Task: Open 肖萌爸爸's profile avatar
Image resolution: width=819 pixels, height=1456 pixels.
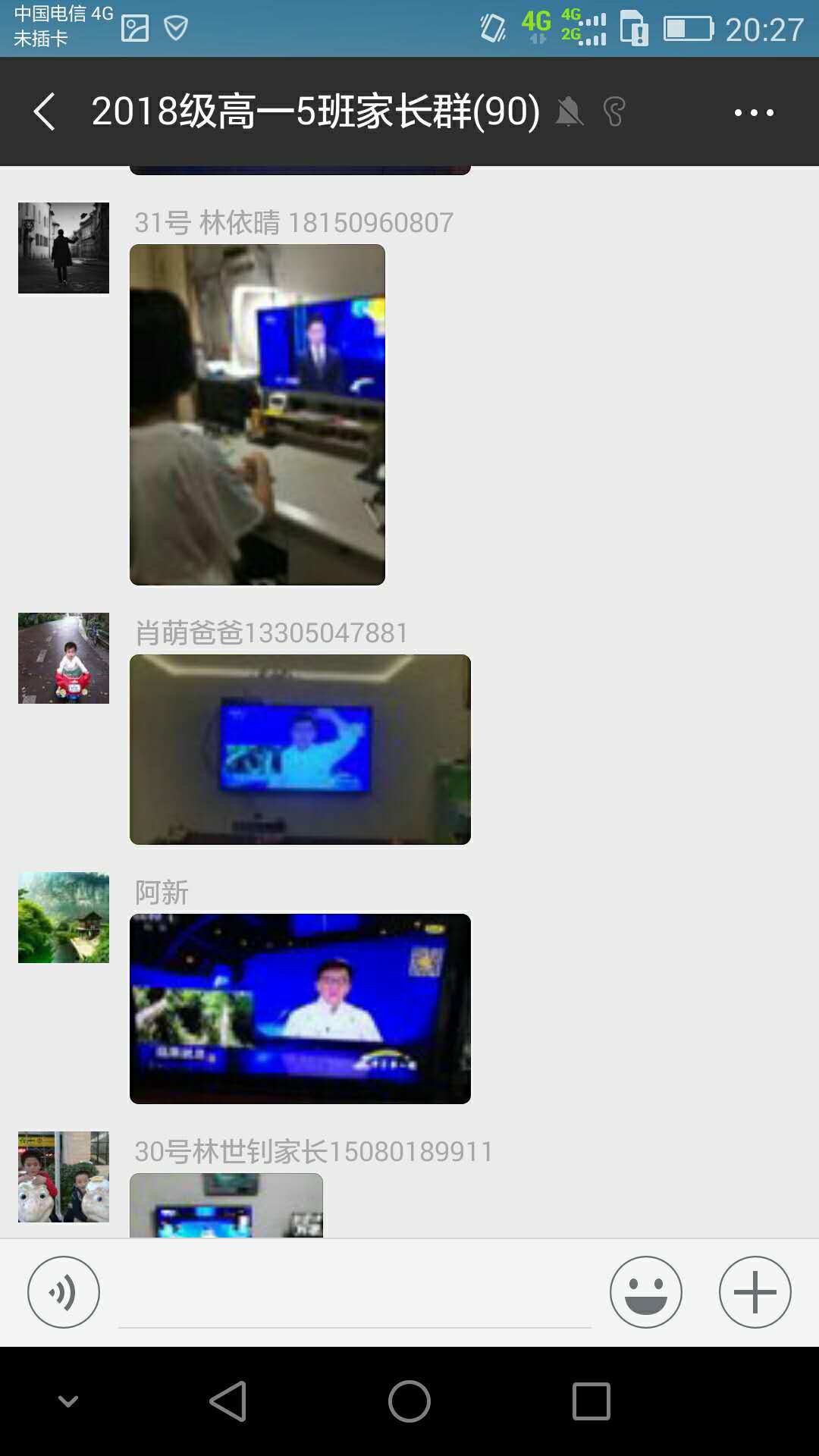Action: coord(64,658)
